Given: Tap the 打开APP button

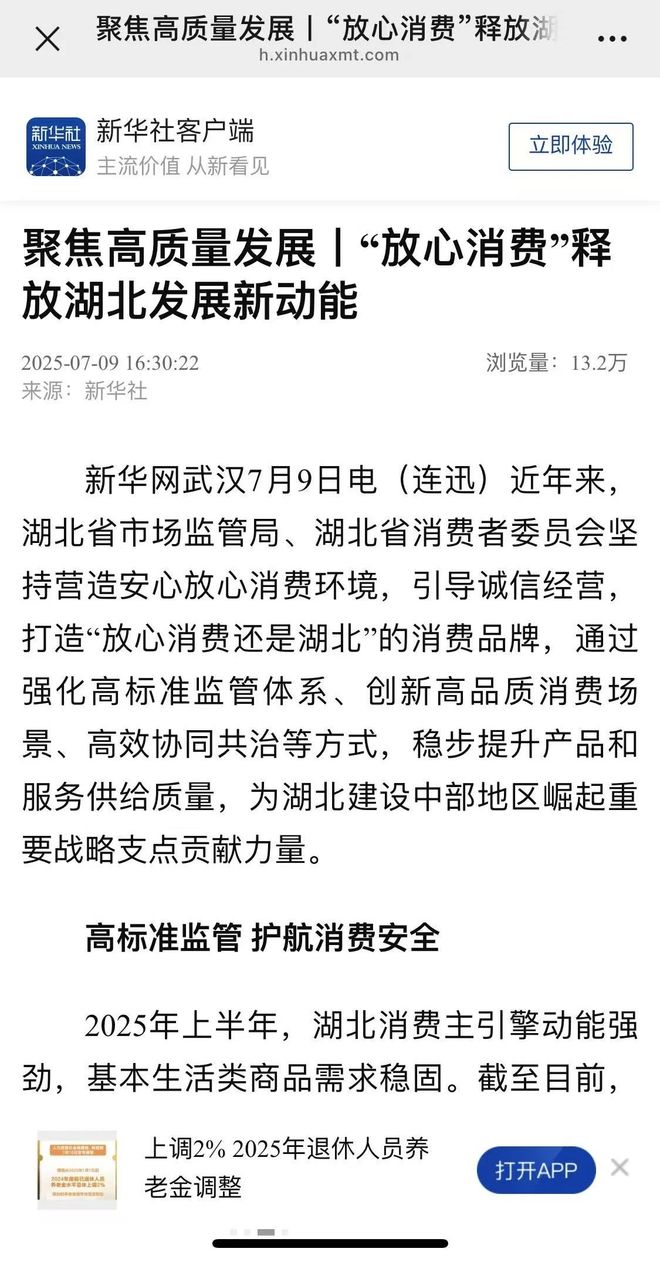Looking at the screenshot, I should click(536, 1170).
